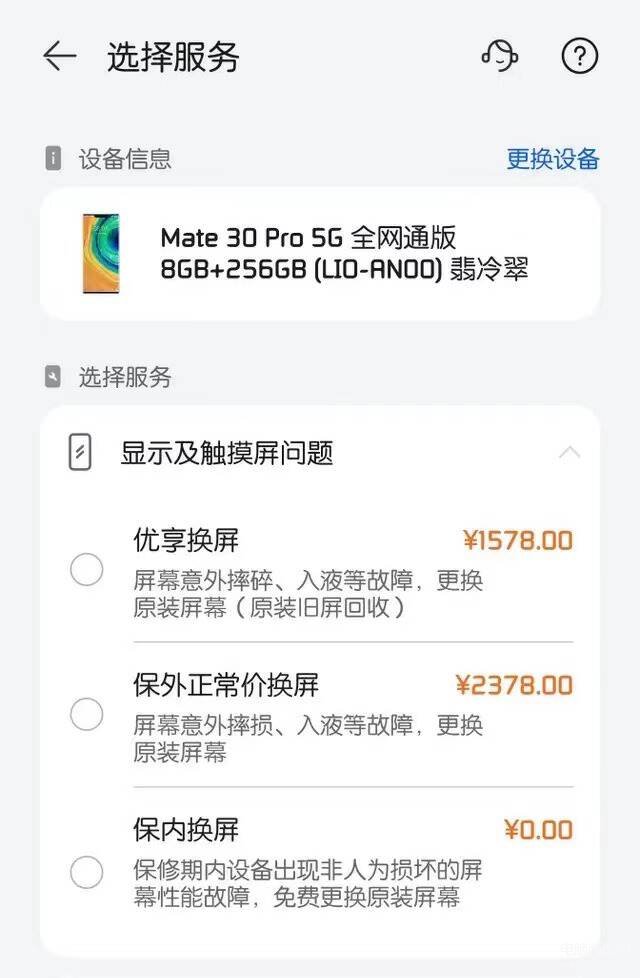
Task: Choose the 保外正常价换屏 option
Action: click(x=87, y=715)
